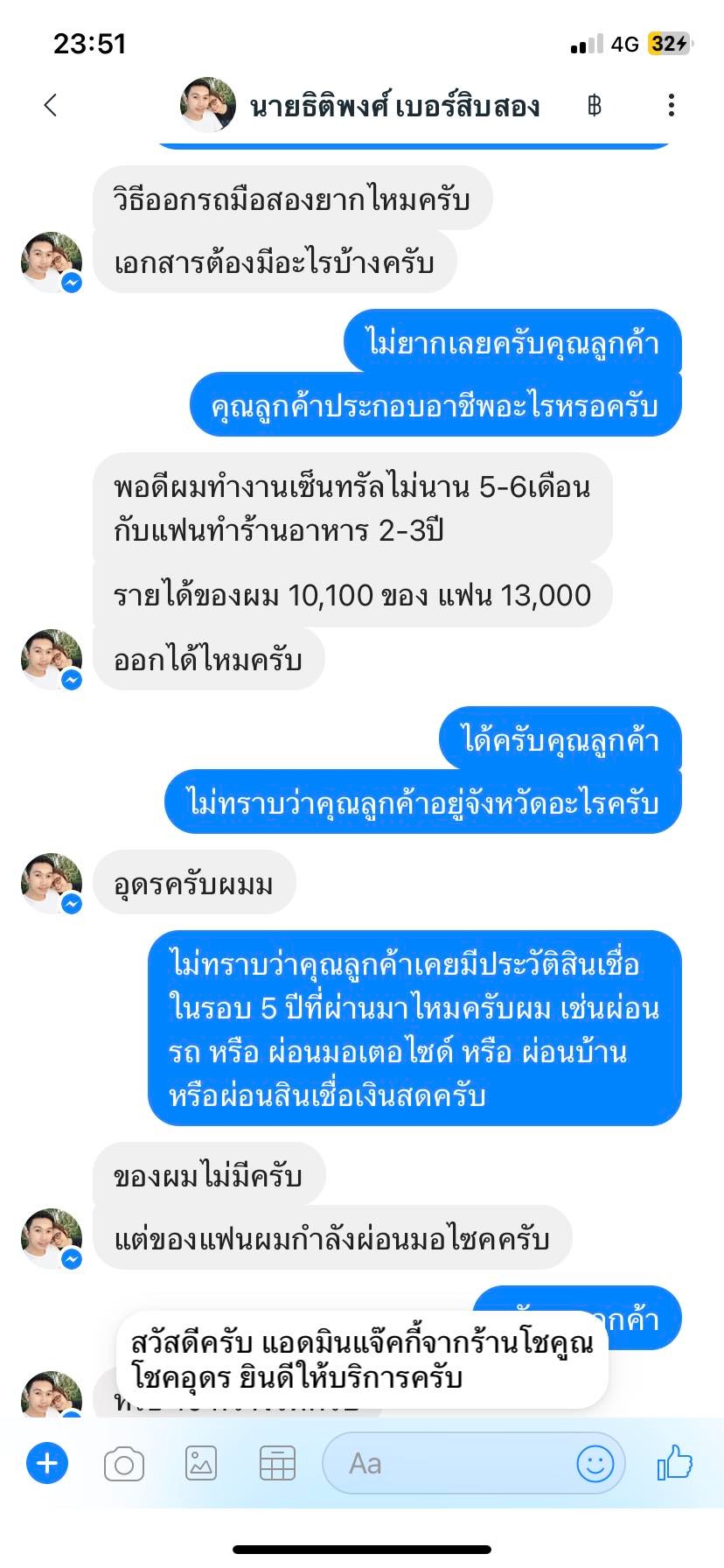Open the baht payment icon

coord(595,106)
